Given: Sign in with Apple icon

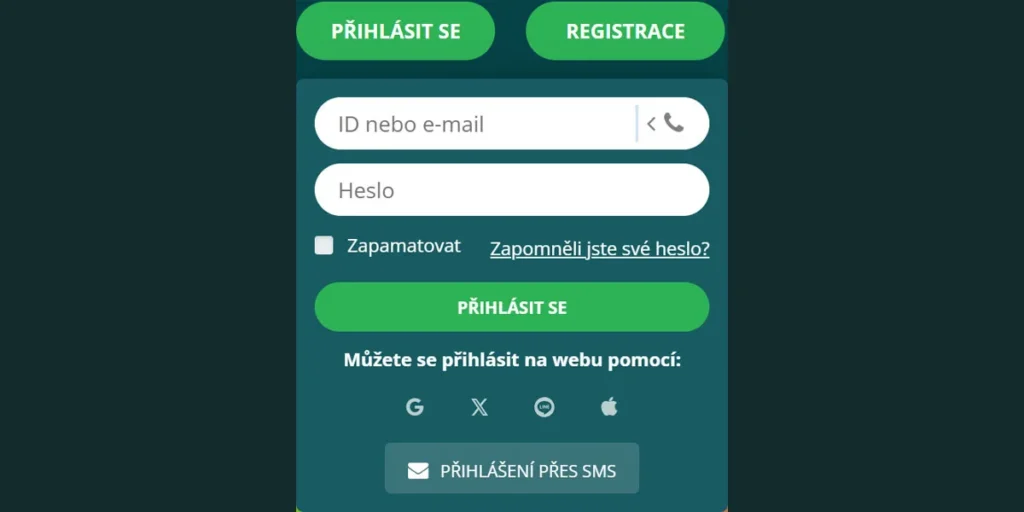Looking at the screenshot, I should (x=609, y=407).
